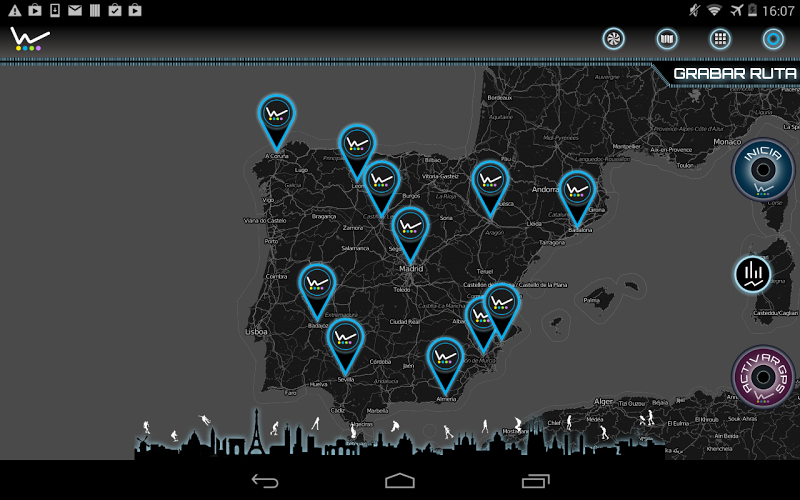Select the map marker at Sevilla
The image size is (800, 500).
[345, 340]
